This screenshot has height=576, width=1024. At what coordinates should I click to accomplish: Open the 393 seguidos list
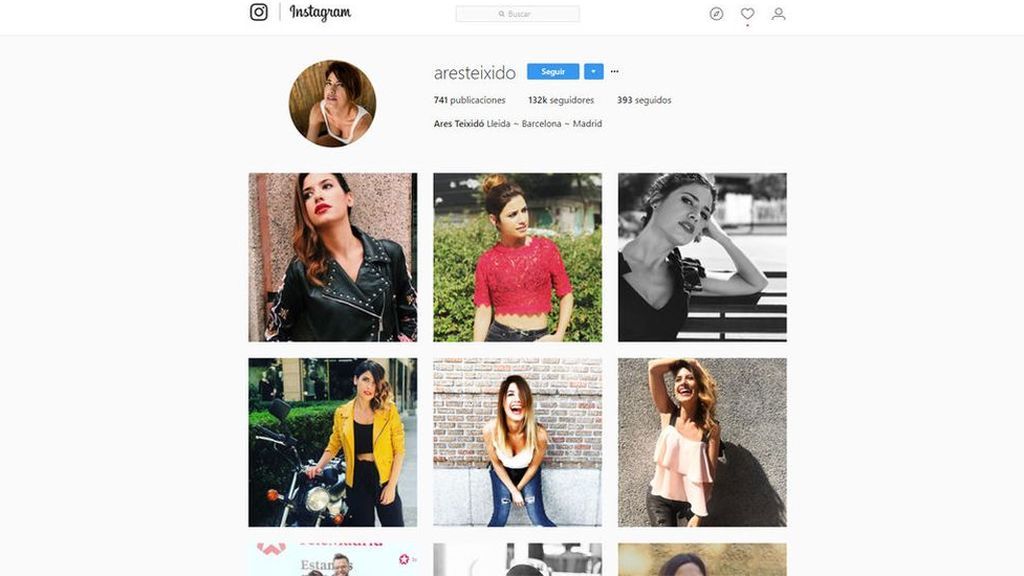tap(644, 100)
